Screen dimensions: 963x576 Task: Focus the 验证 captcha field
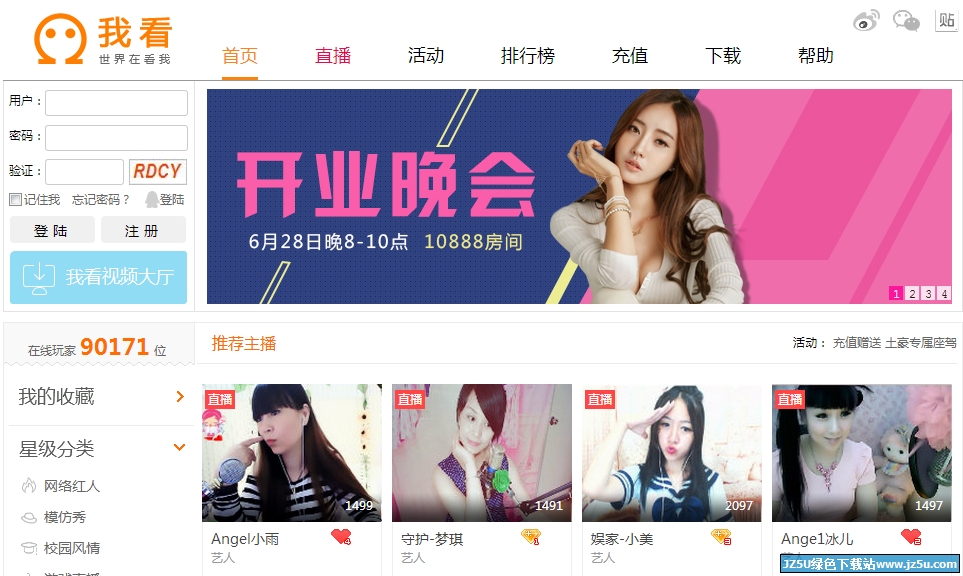click(x=84, y=172)
